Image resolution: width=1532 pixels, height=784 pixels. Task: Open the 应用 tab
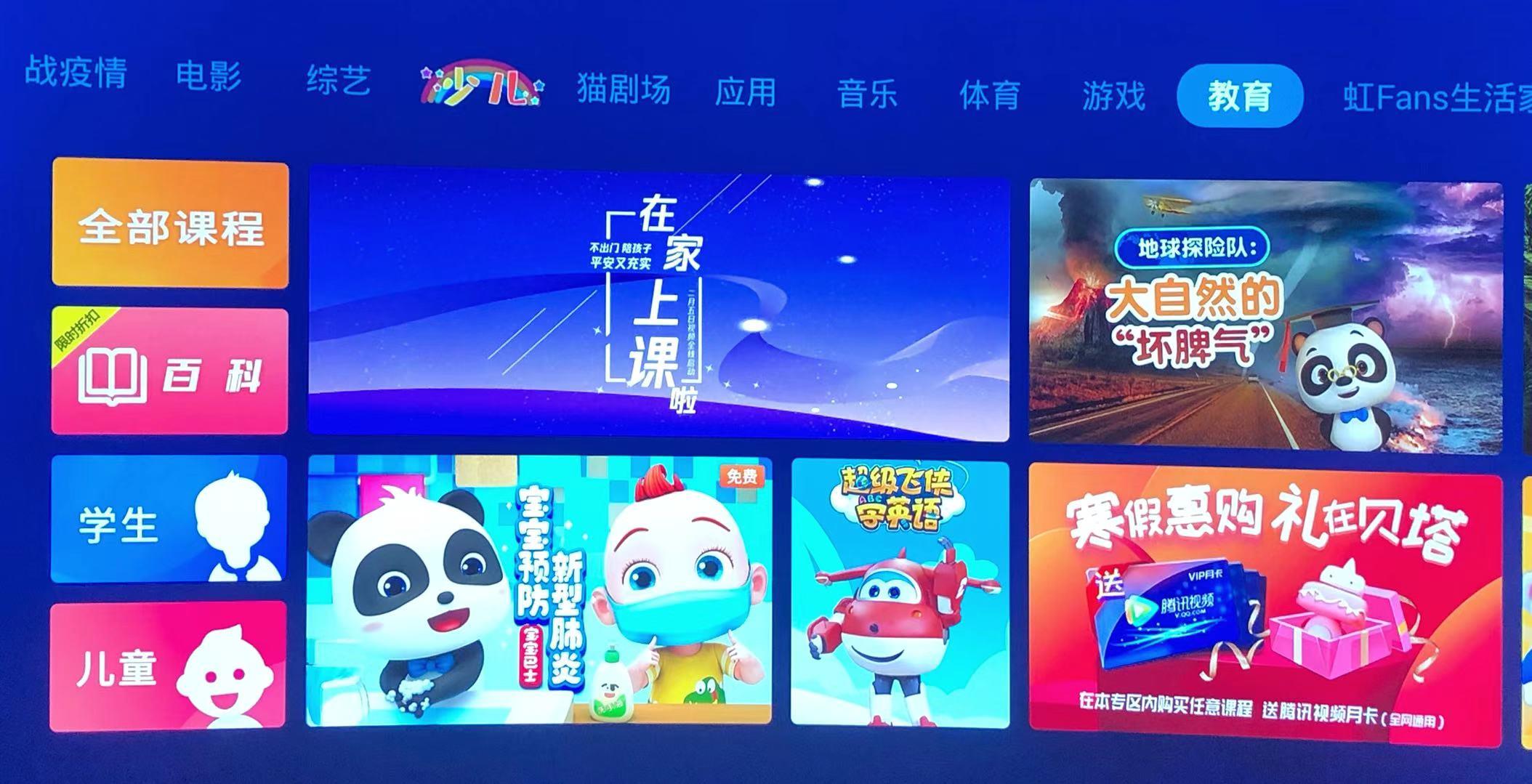point(745,92)
